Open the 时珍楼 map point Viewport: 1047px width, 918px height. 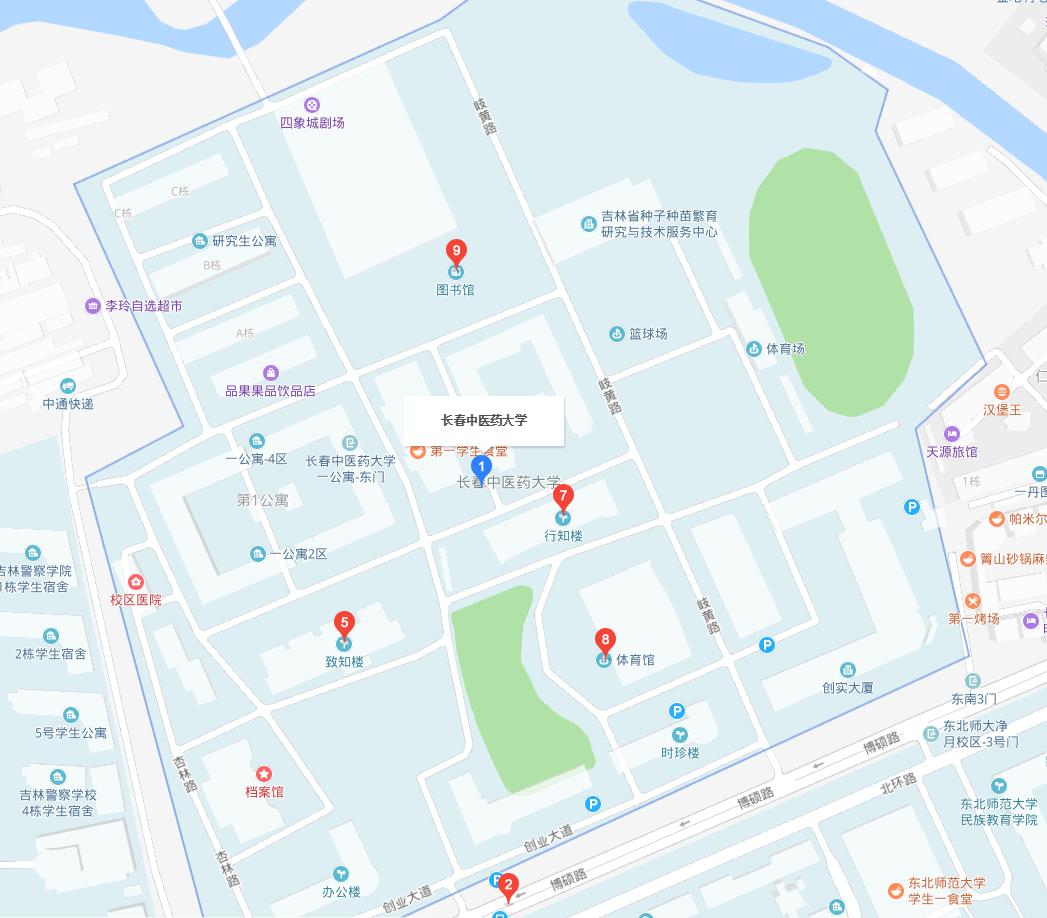pos(680,735)
